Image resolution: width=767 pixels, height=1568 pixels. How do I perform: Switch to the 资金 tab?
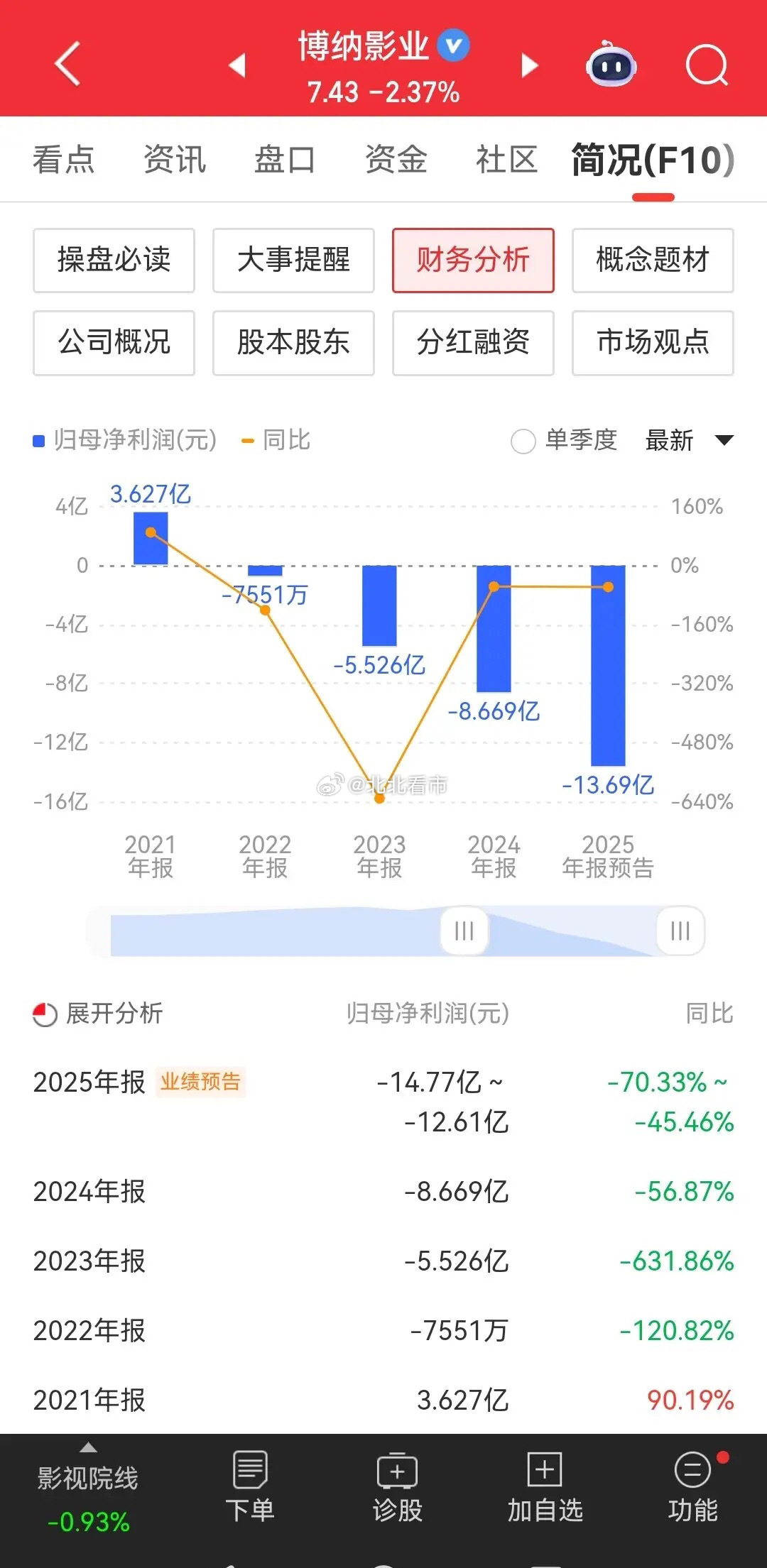pyautogui.click(x=395, y=160)
